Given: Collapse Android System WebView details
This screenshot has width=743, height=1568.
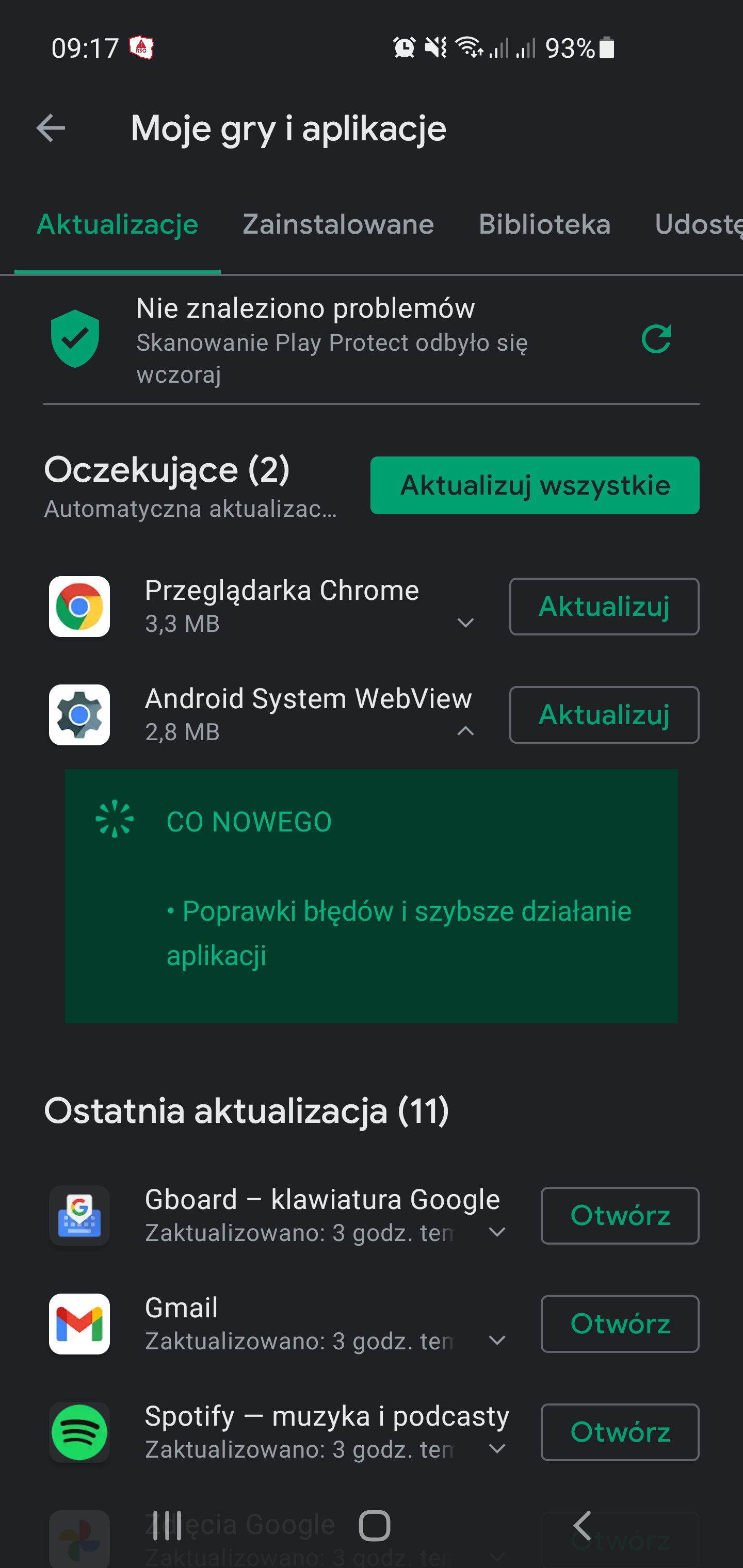Looking at the screenshot, I should coord(465,730).
